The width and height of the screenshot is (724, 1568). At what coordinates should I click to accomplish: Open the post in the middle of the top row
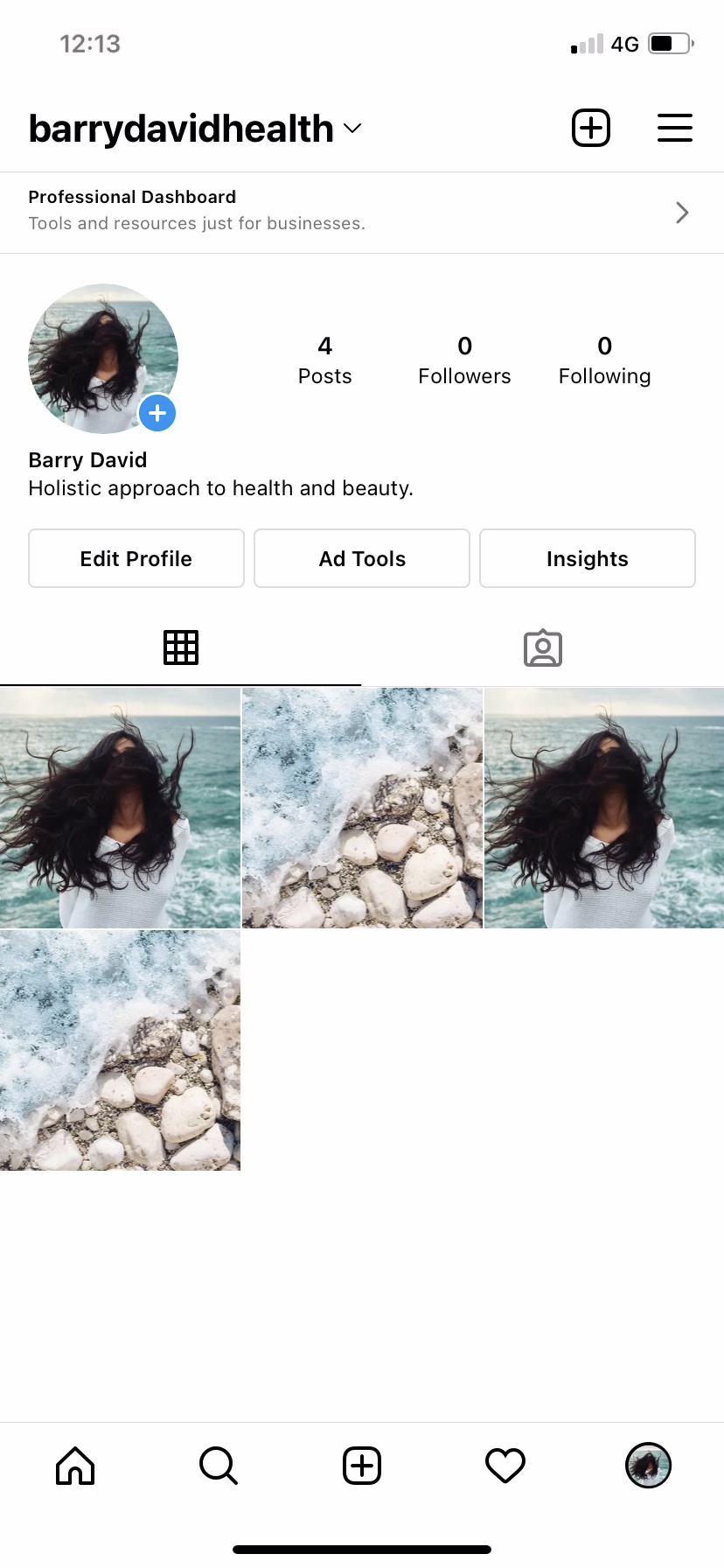coord(362,808)
